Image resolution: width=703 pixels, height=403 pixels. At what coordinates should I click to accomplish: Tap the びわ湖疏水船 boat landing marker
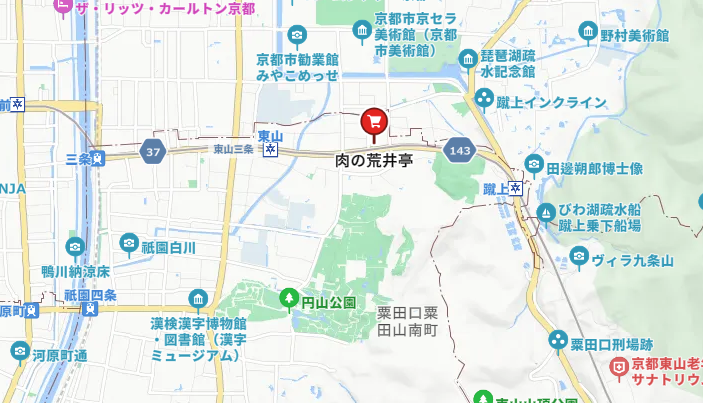(546, 212)
